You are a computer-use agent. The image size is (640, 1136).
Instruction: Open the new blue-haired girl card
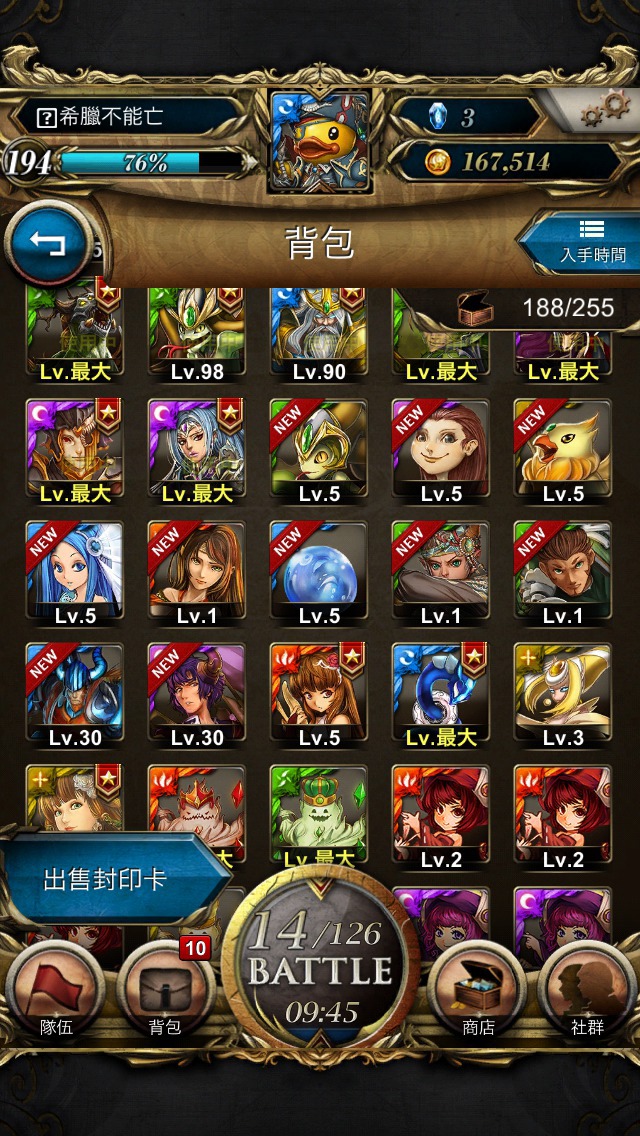[x=75, y=574]
